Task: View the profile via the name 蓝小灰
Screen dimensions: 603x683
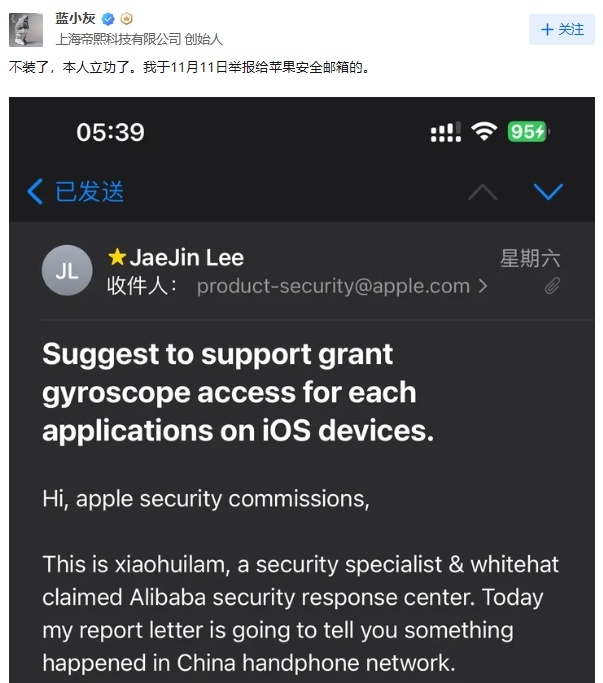Action: [x=76, y=19]
